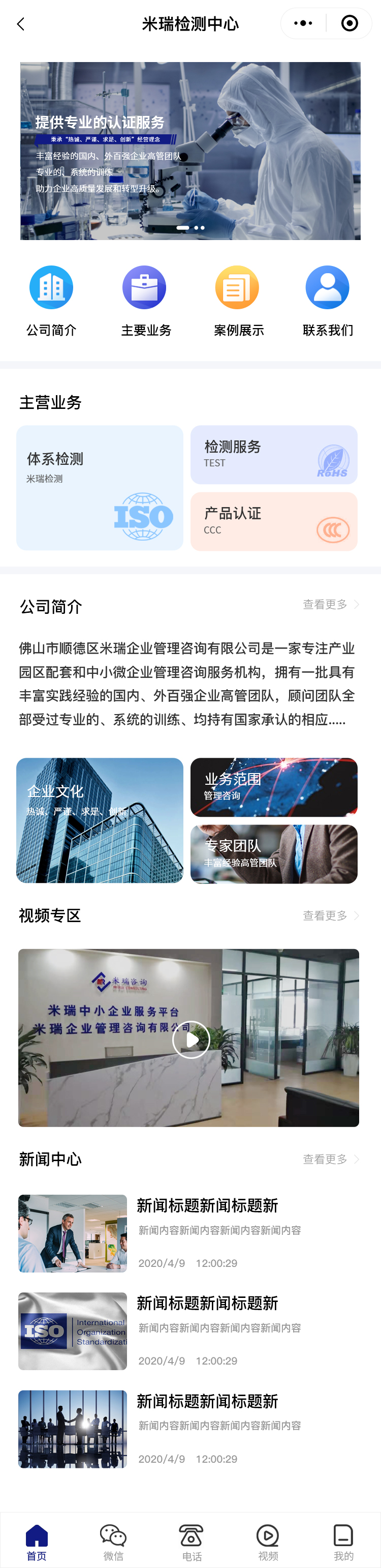Open the 体系检测 ISO card
The height and width of the screenshot is (1568, 381).
point(100,488)
